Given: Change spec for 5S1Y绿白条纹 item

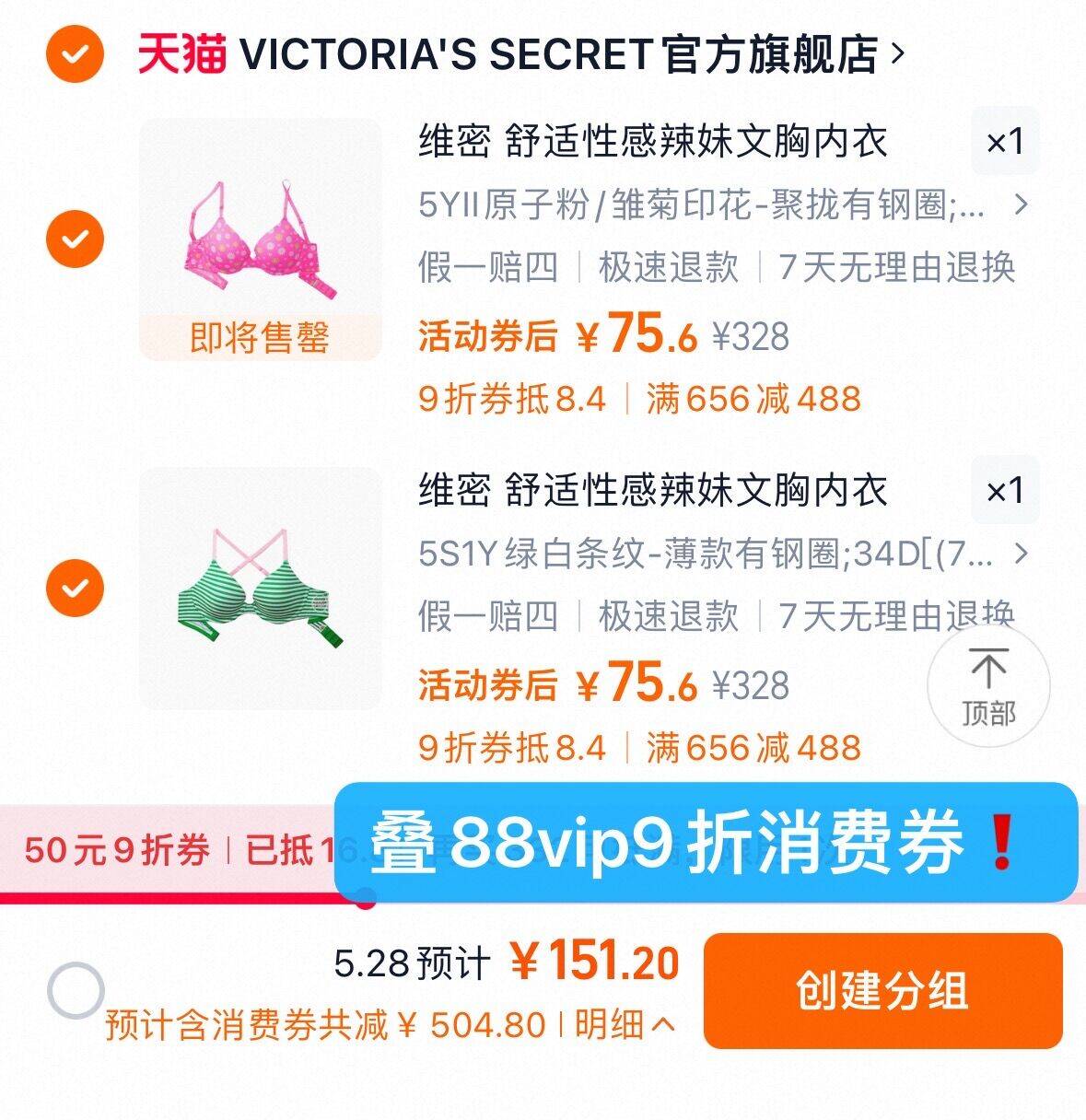Looking at the screenshot, I should (718, 554).
